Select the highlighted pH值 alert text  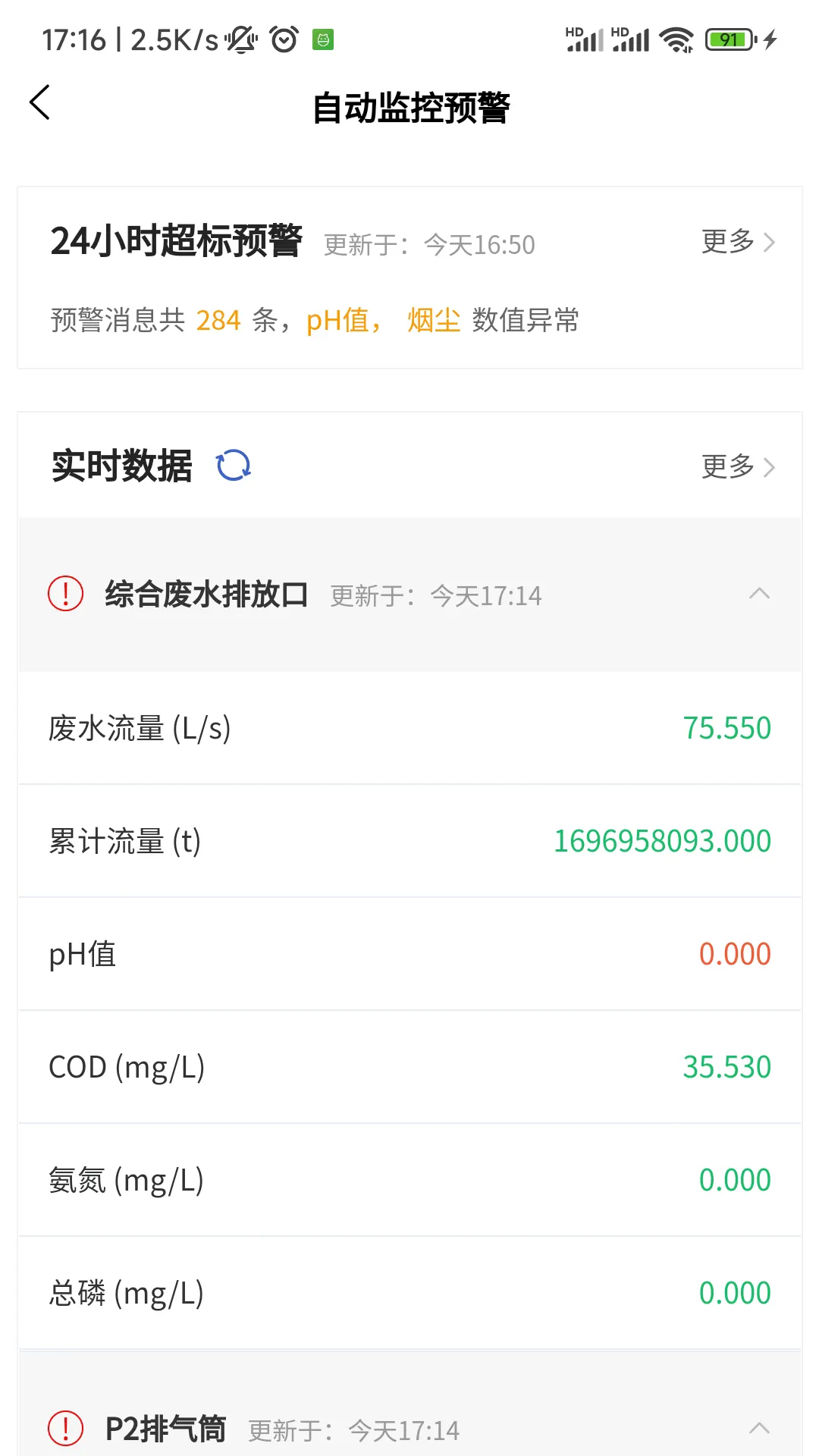pyautogui.click(x=338, y=321)
